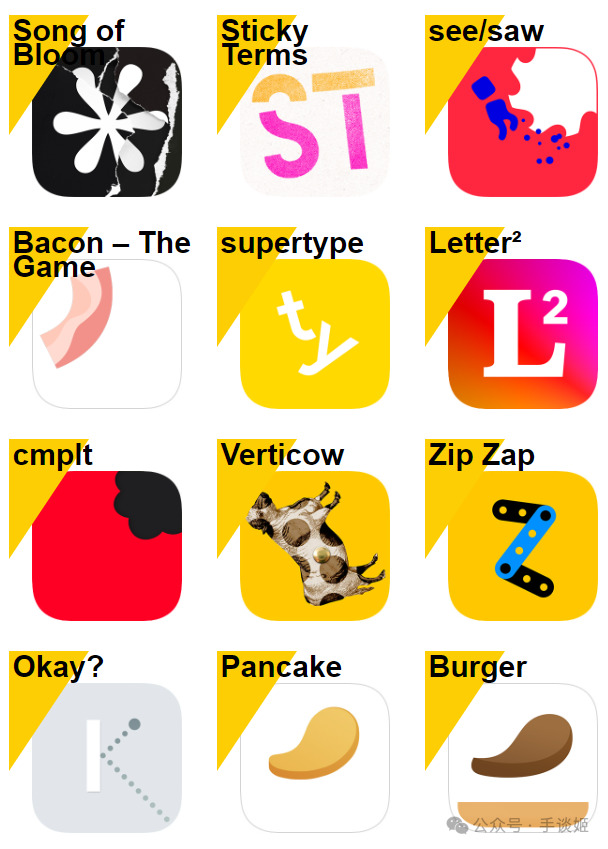Open the Zip Zap game tile
The height and width of the screenshot is (849, 608).
522,545
